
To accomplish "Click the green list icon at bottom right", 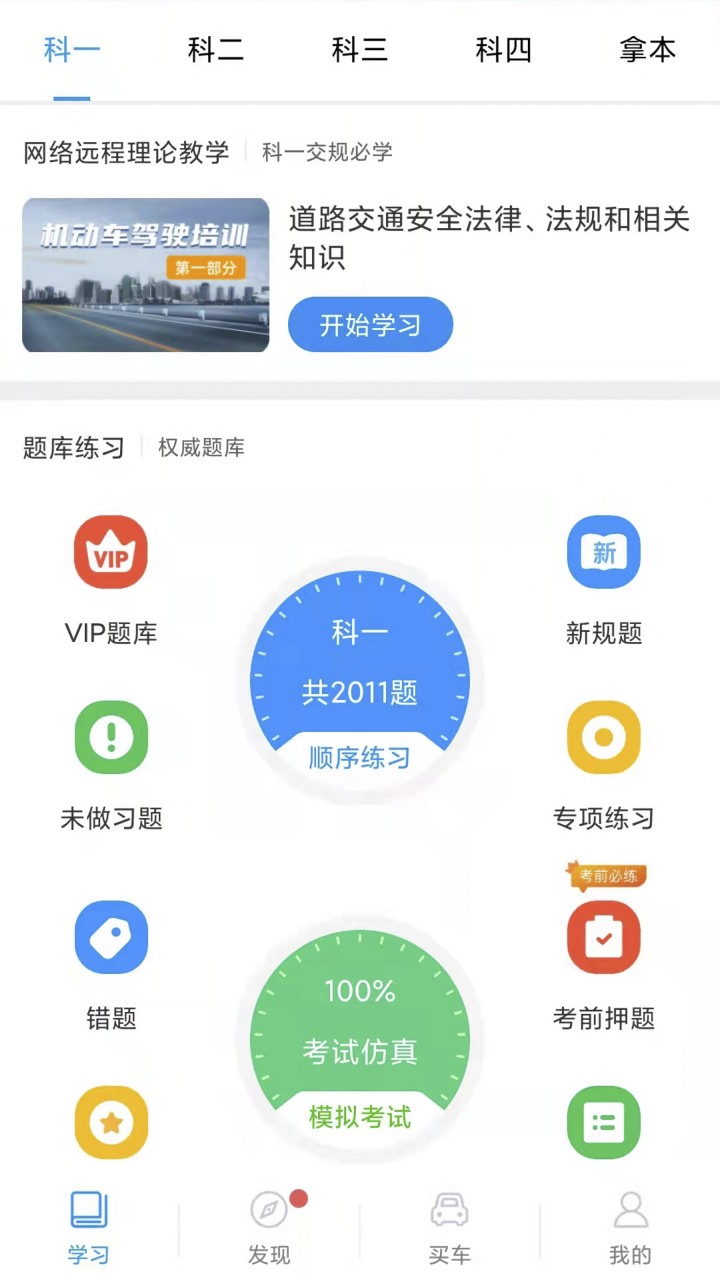I will (603, 1122).
